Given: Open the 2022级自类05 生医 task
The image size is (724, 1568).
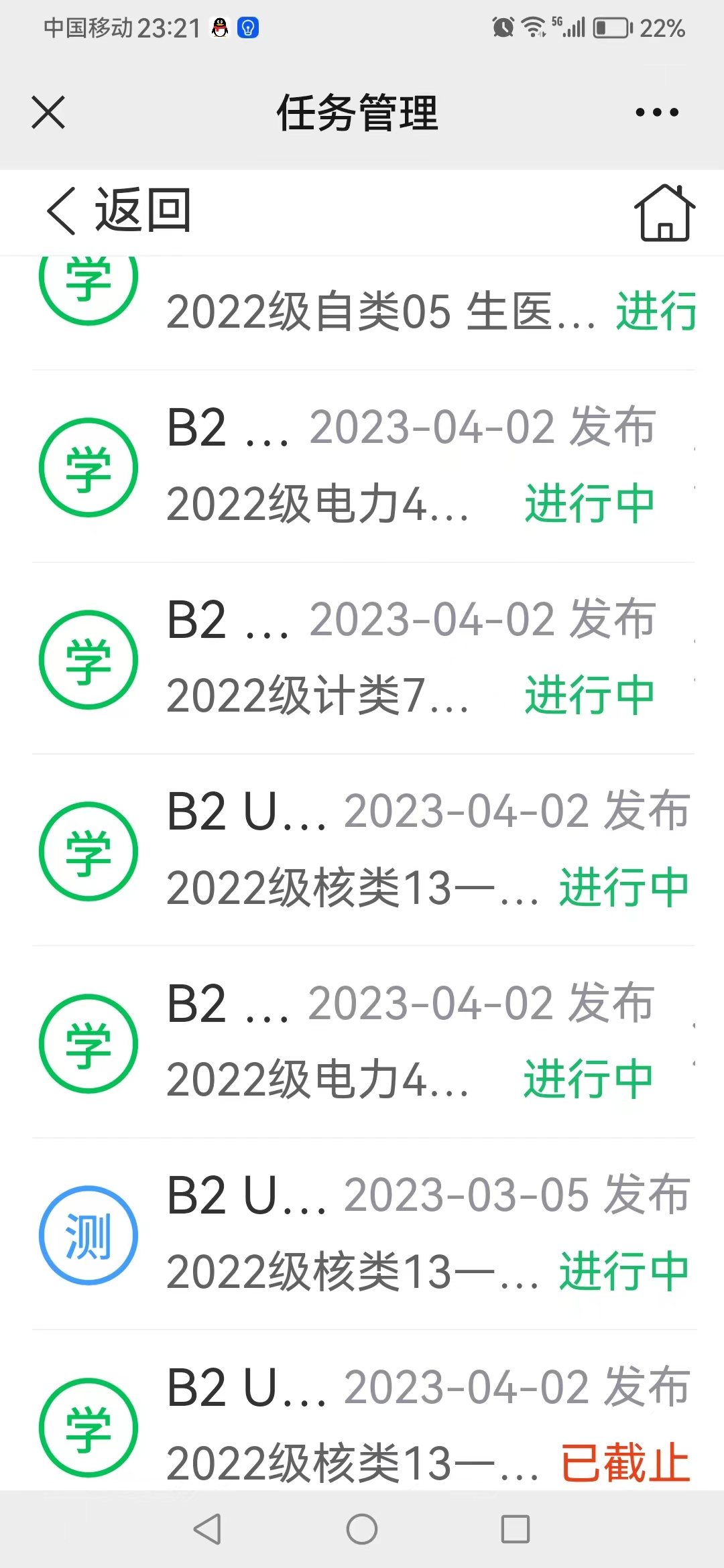Looking at the screenshot, I should point(375,311).
